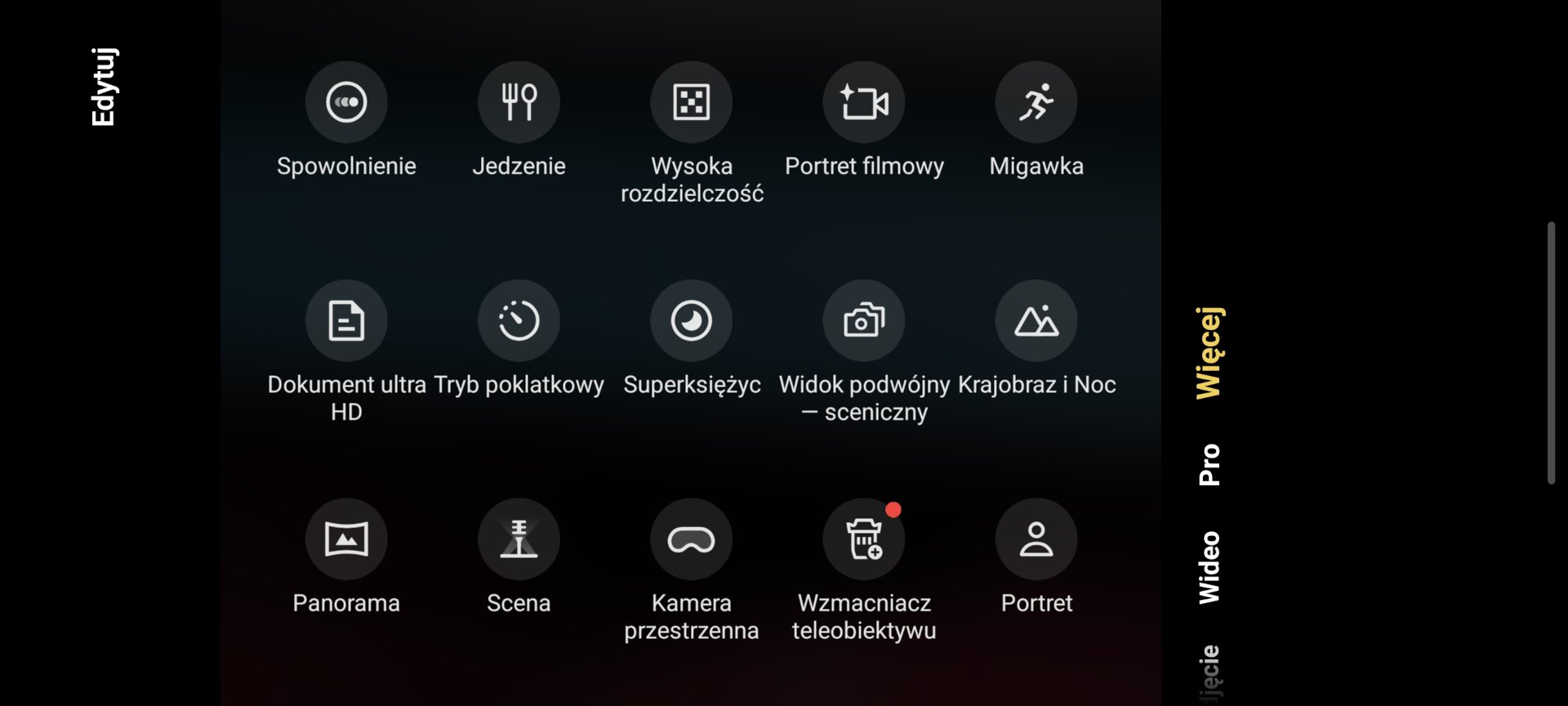Tap Wzmacniacz teleobiektywu mode
Image resolution: width=1568 pixels, height=706 pixels.
[864, 539]
